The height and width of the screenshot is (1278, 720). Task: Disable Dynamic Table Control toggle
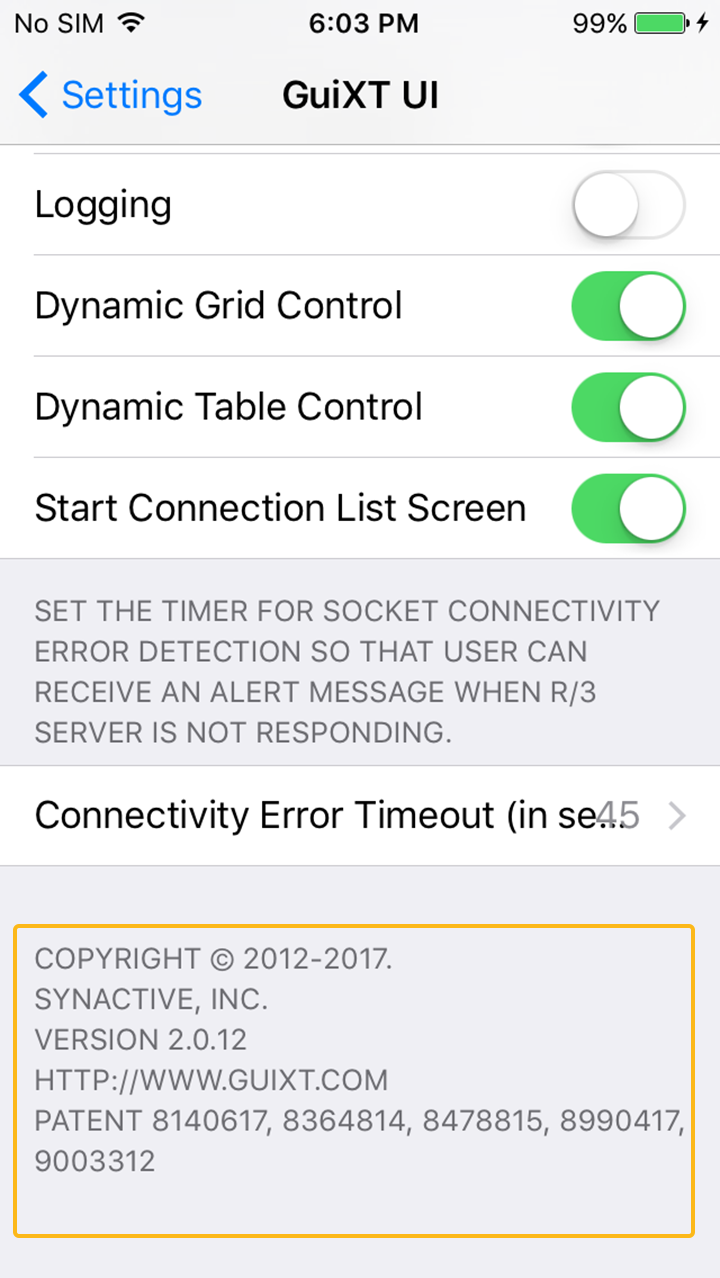point(628,407)
